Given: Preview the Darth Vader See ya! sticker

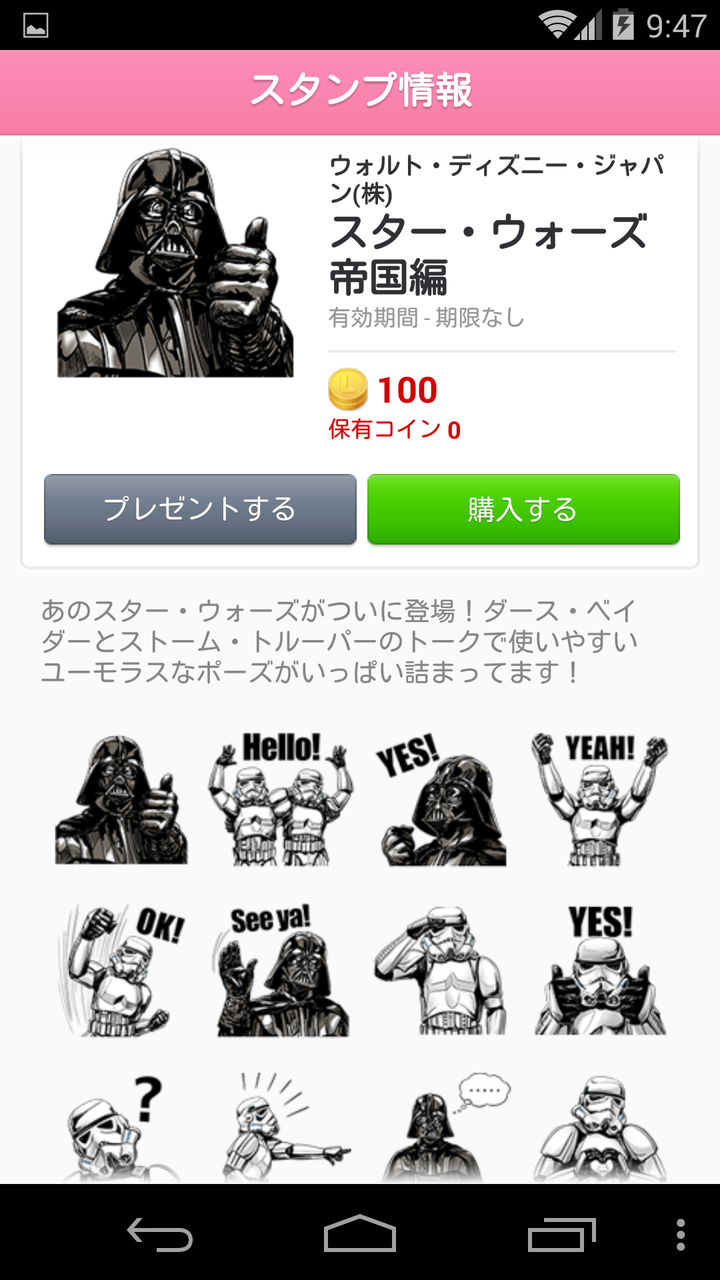Looking at the screenshot, I should (x=280, y=968).
